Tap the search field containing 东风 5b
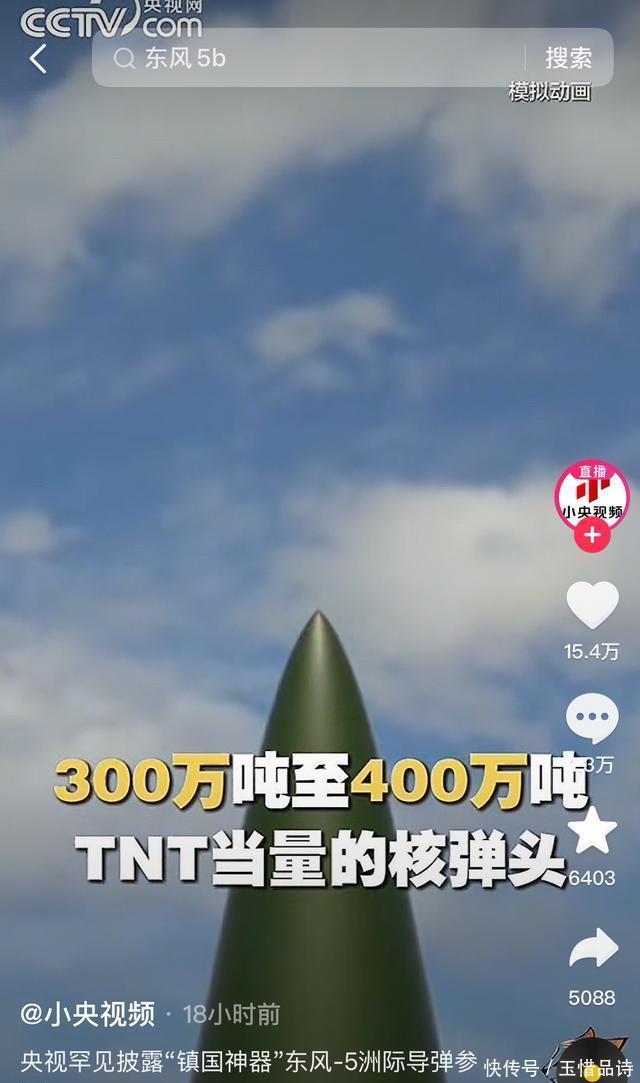 click(320, 58)
